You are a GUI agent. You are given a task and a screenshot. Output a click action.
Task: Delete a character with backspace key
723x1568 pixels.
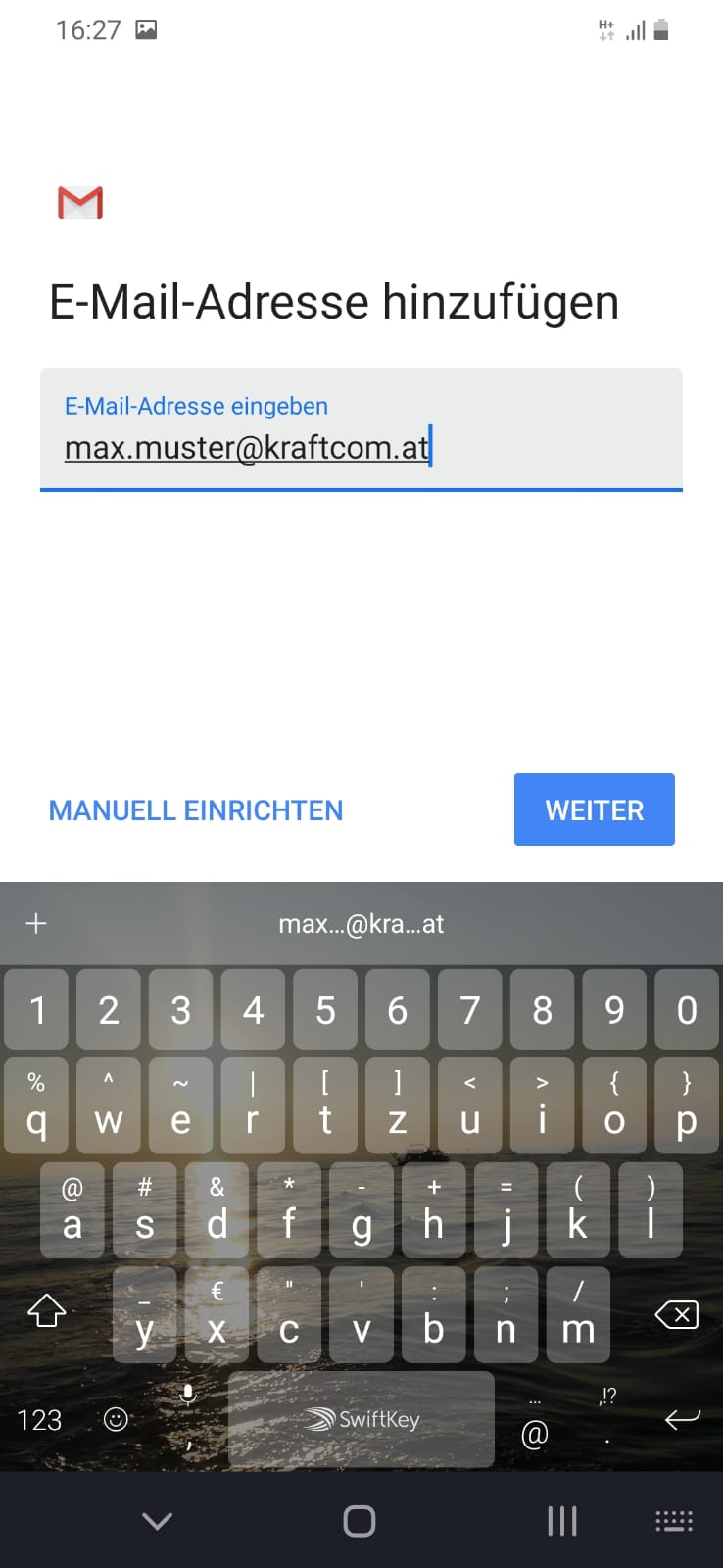(677, 1314)
